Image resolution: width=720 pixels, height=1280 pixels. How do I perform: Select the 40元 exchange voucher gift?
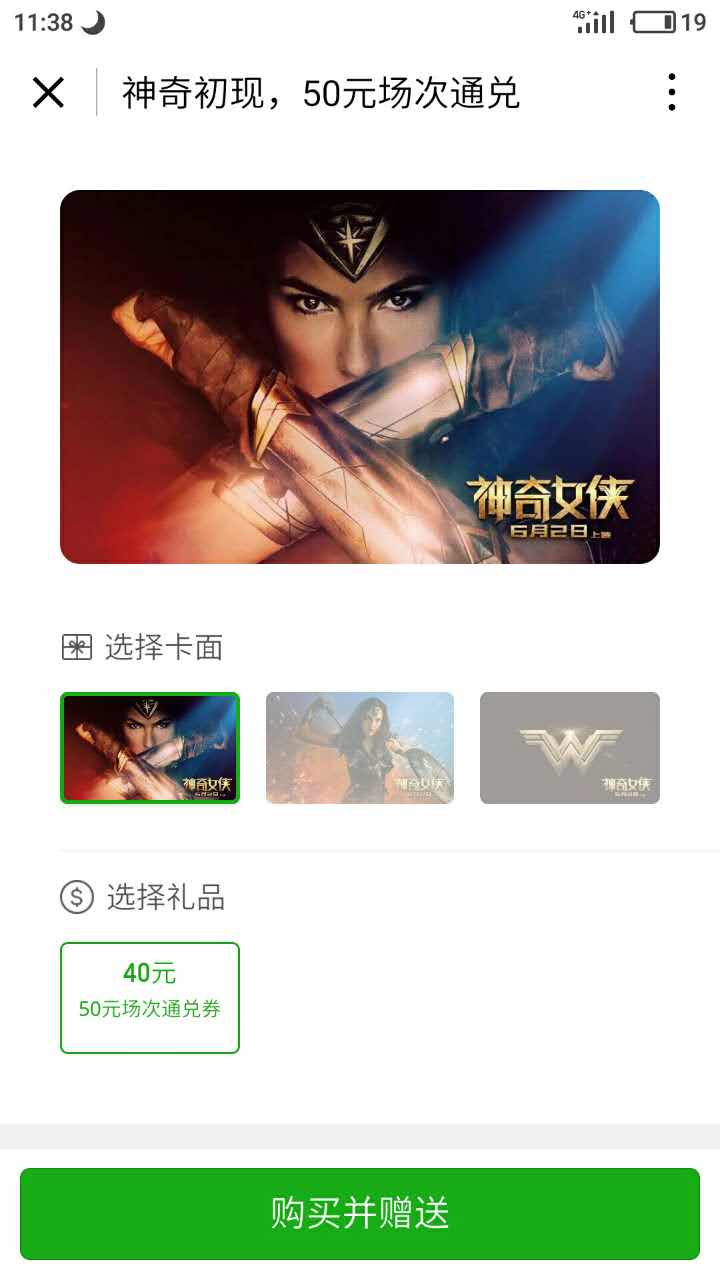[150, 997]
